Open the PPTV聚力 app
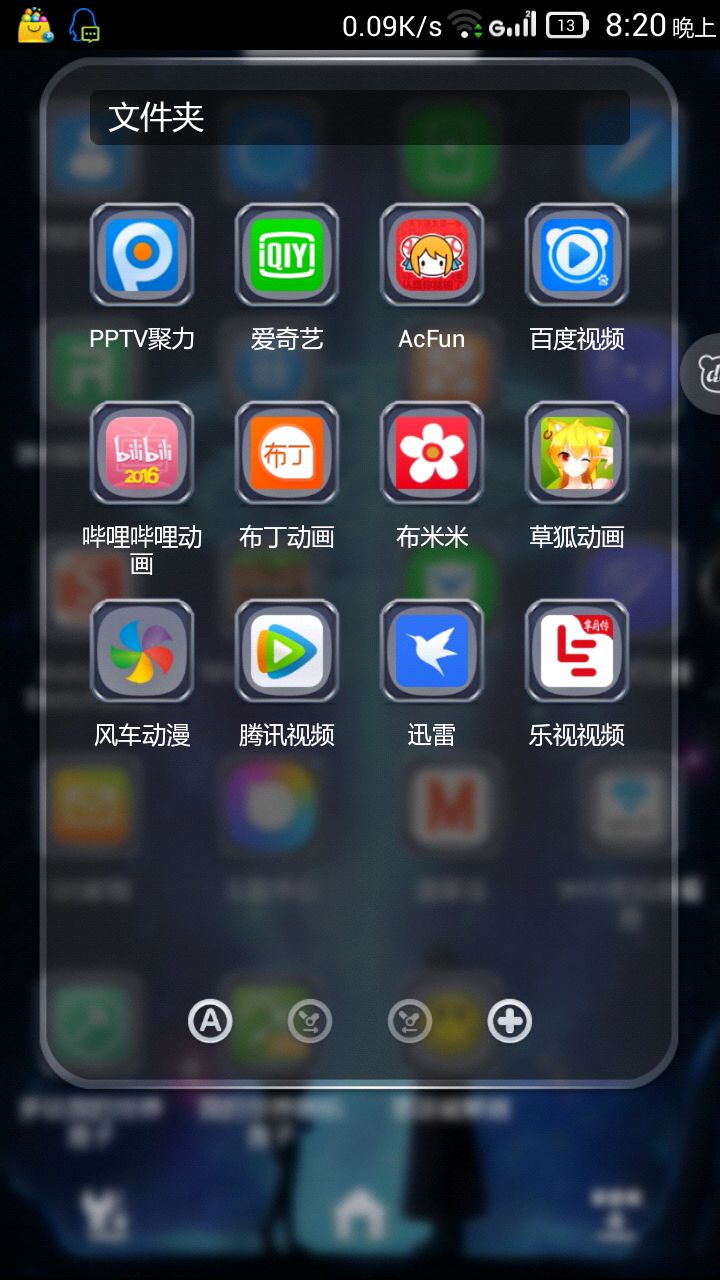The height and width of the screenshot is (1280, 720). click(142, 255)
